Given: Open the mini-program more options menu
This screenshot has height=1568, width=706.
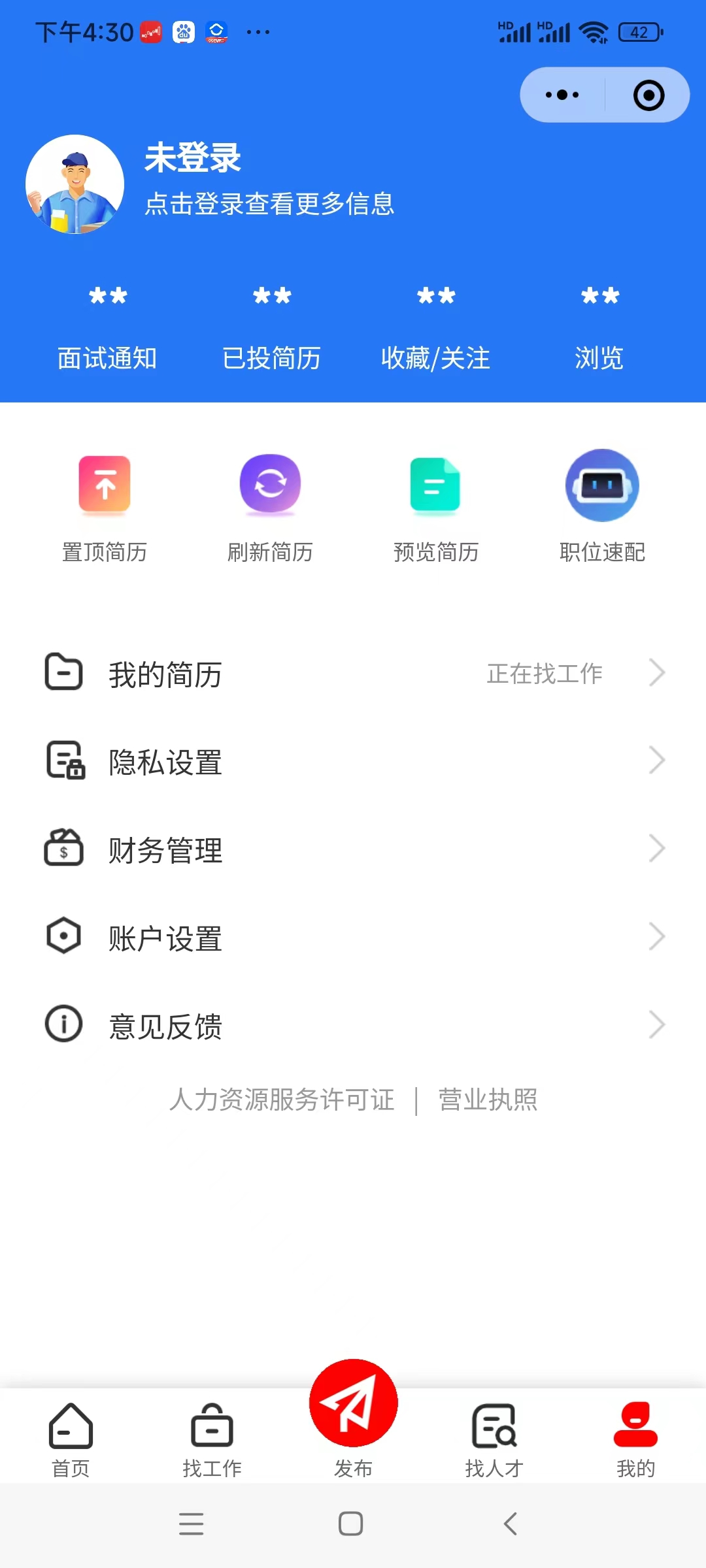Looking at the screenshot, I should click(x=562, y=95).
